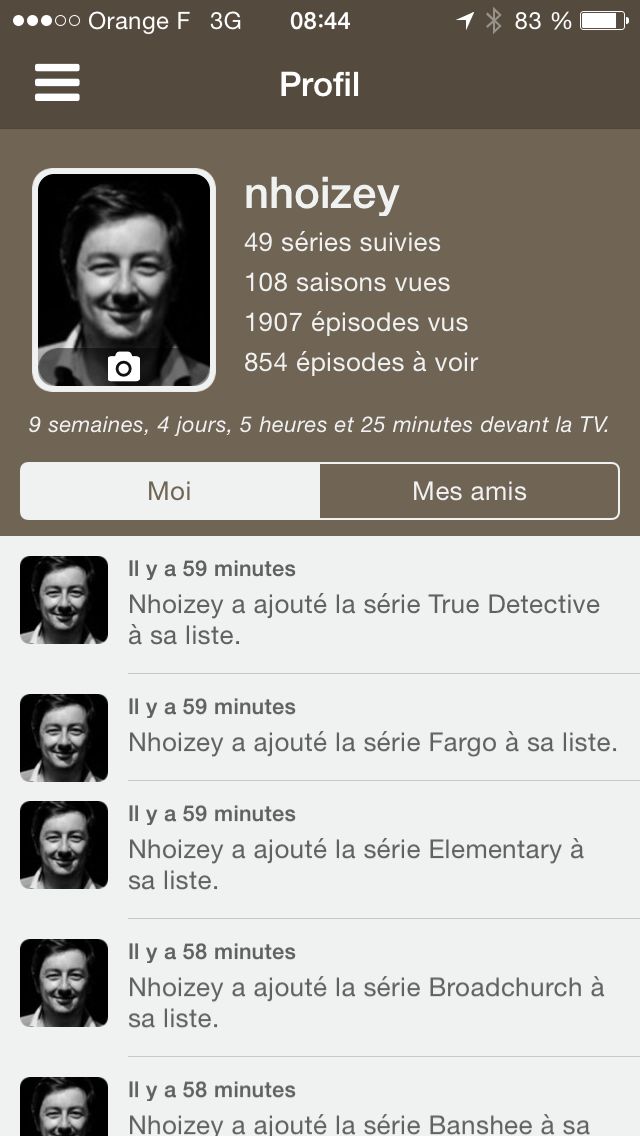This screenshot has width=640, height=1136.
Task: Change profile photo via camera icon
Action: (x=123, y=367)
